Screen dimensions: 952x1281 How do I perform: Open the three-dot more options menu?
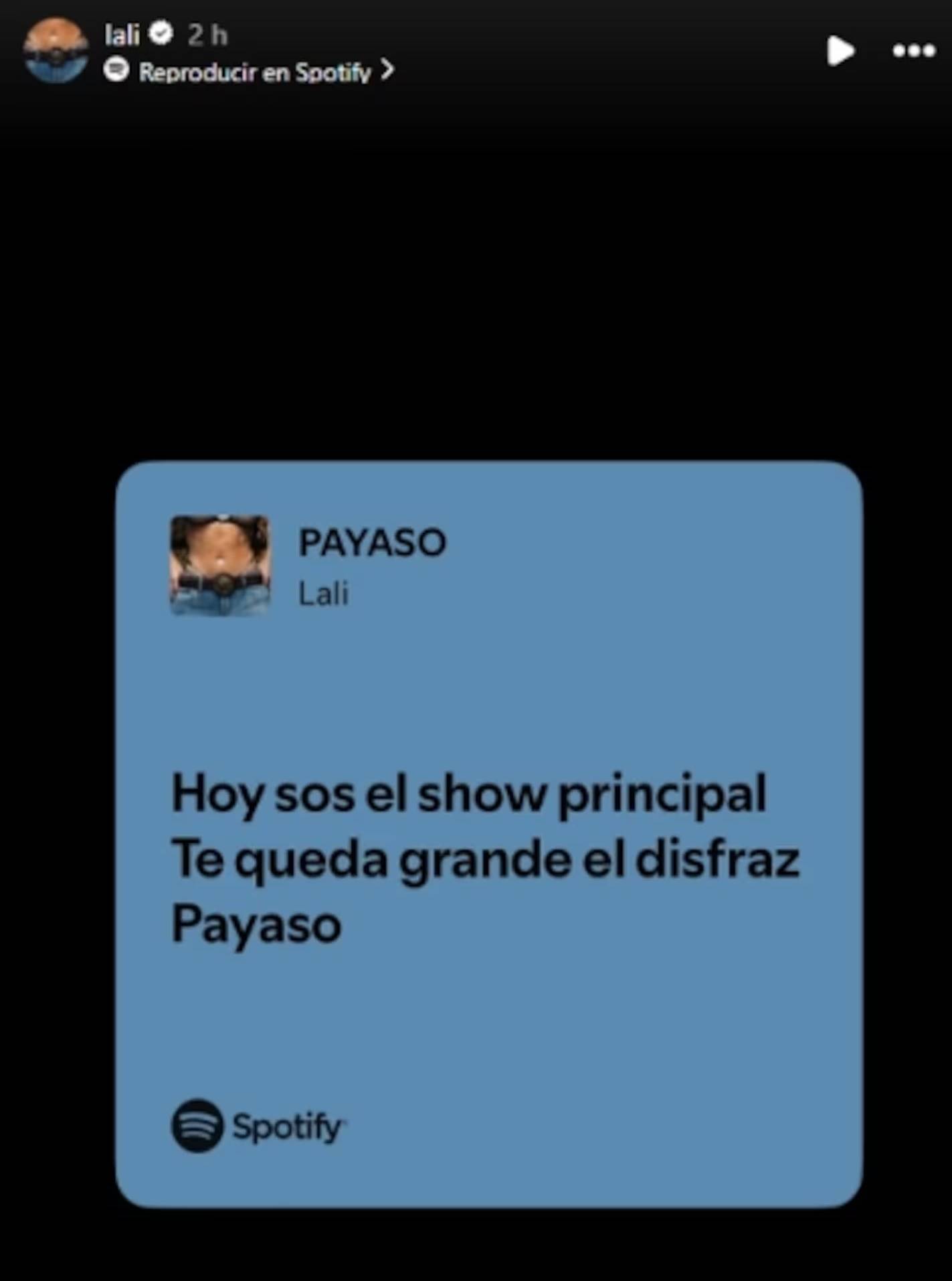(x=913, y=51)
